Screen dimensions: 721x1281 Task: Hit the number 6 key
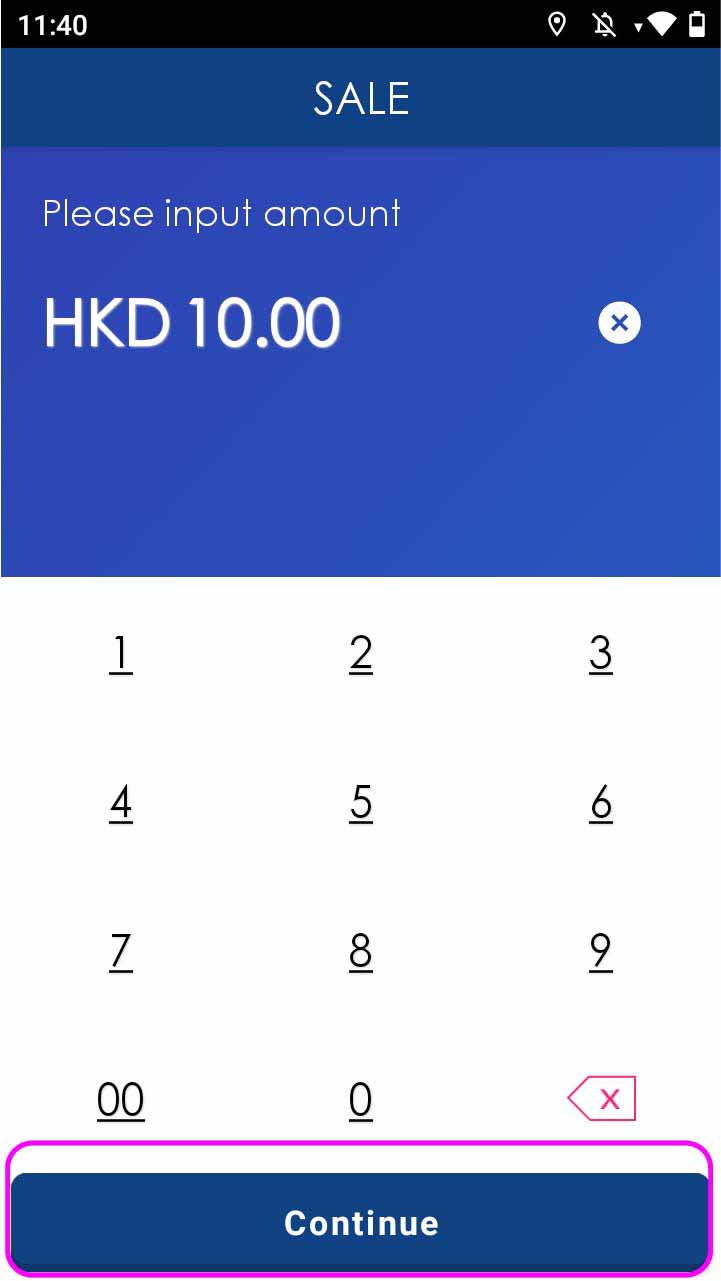coord(600,802)
